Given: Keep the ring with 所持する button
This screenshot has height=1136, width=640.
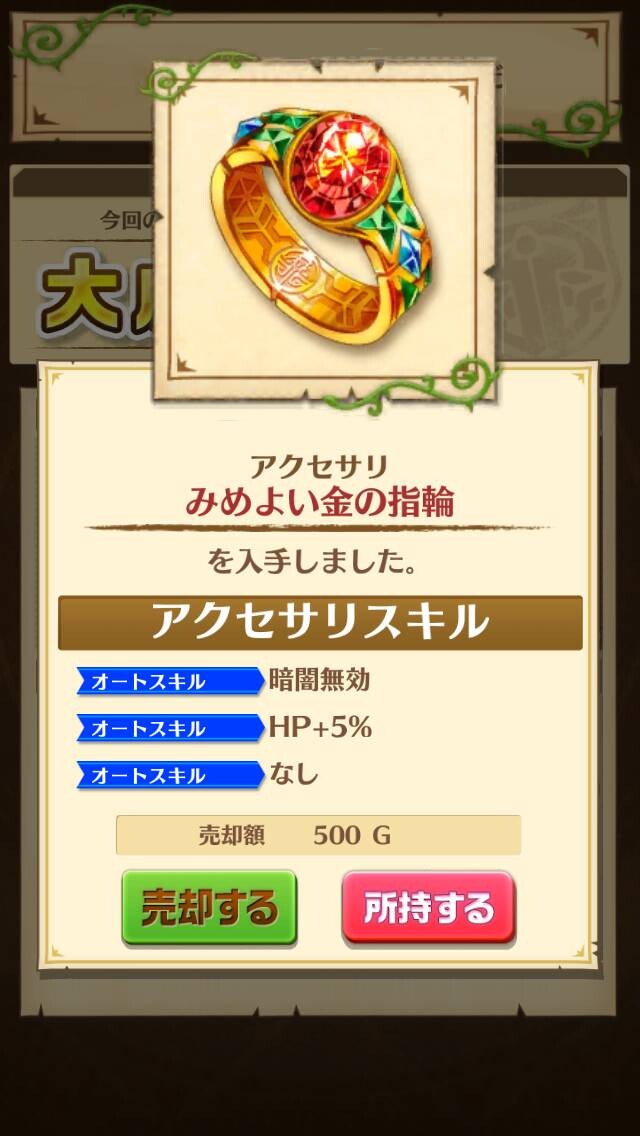Looking at the screenshot, I should [x=428, y=907].
